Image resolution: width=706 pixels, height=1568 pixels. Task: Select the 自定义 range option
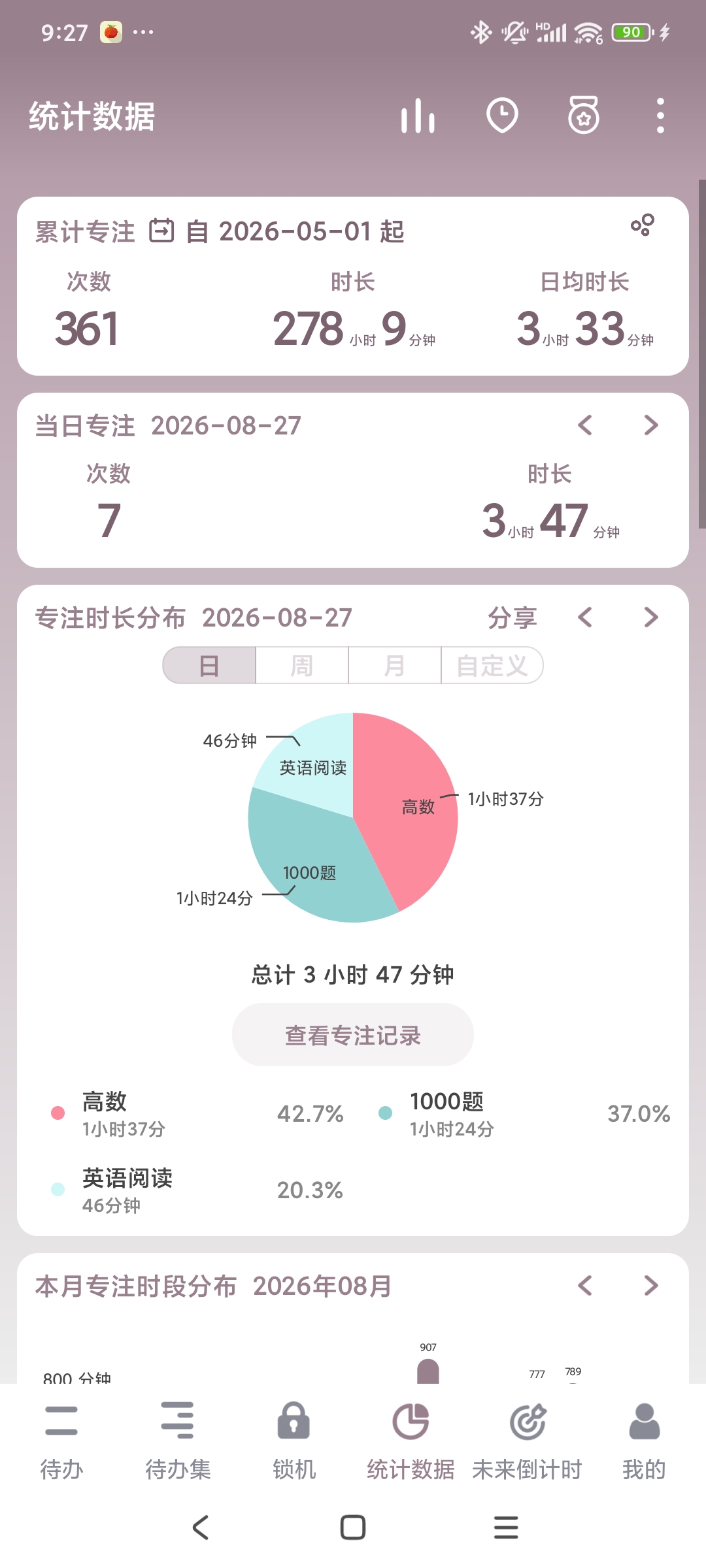492,666
